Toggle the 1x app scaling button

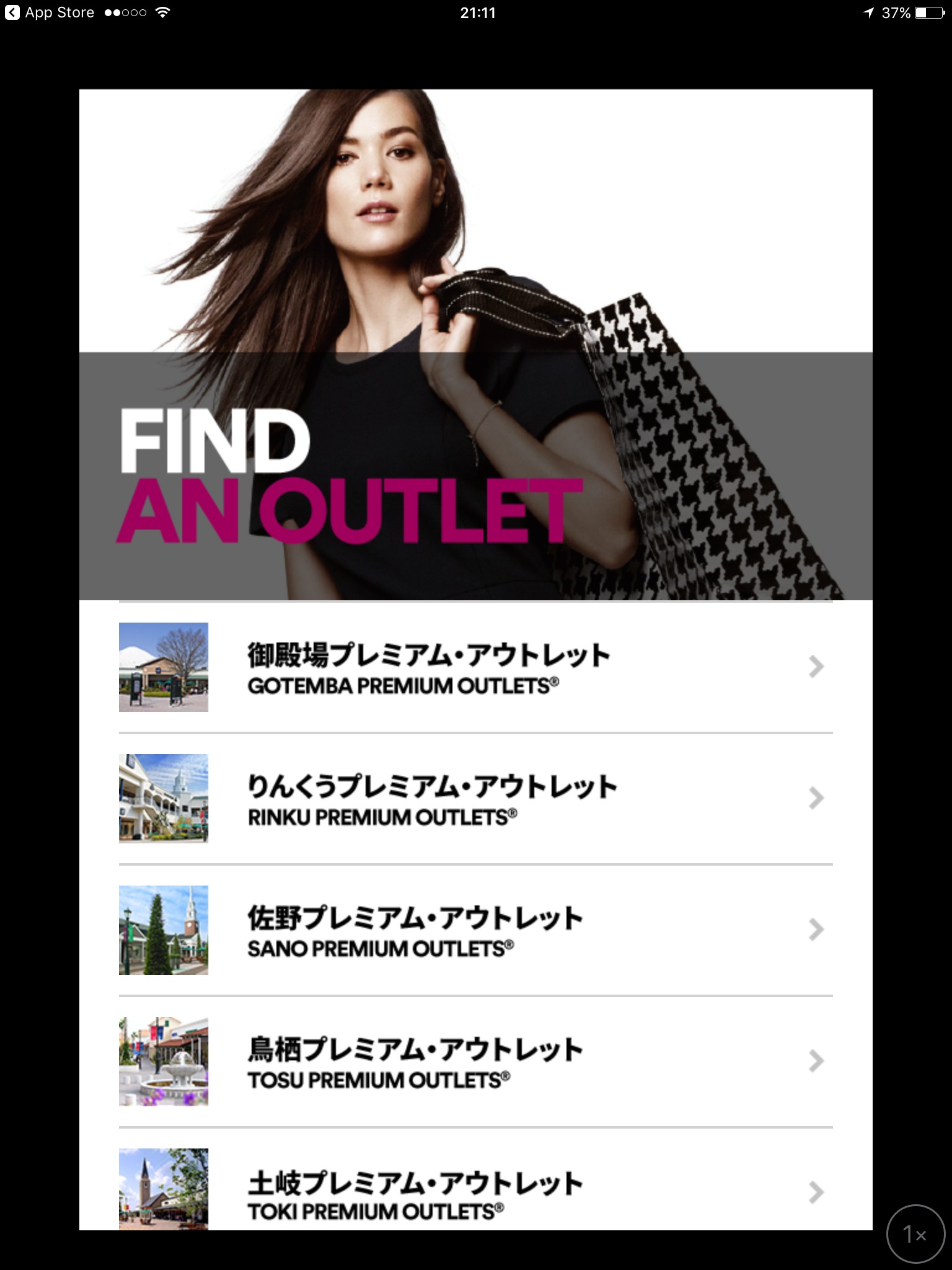pos(915,1234)
